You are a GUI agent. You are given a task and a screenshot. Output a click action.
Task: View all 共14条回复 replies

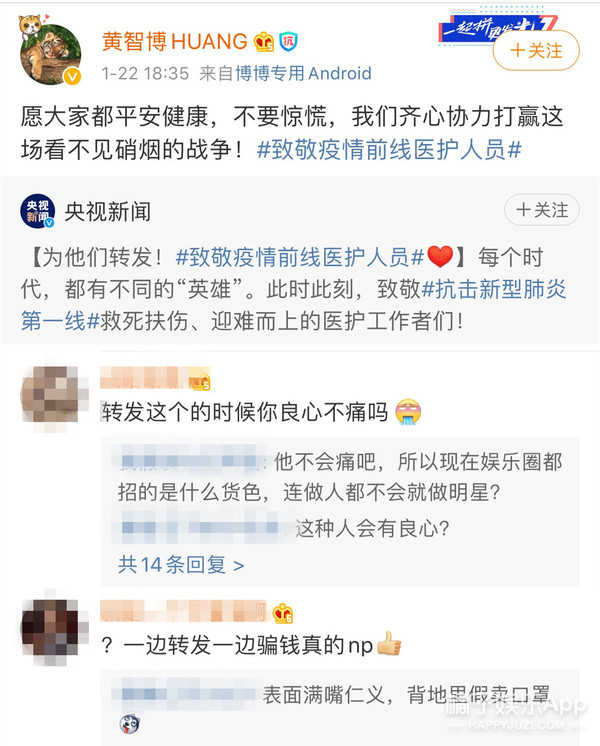point(182,564)
